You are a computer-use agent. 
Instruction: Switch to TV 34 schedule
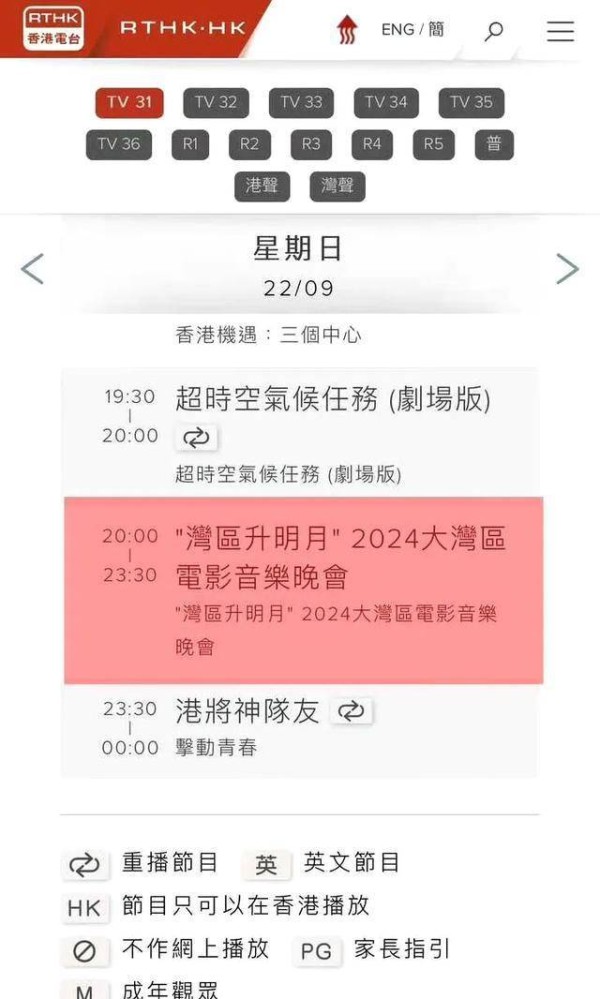386,102
